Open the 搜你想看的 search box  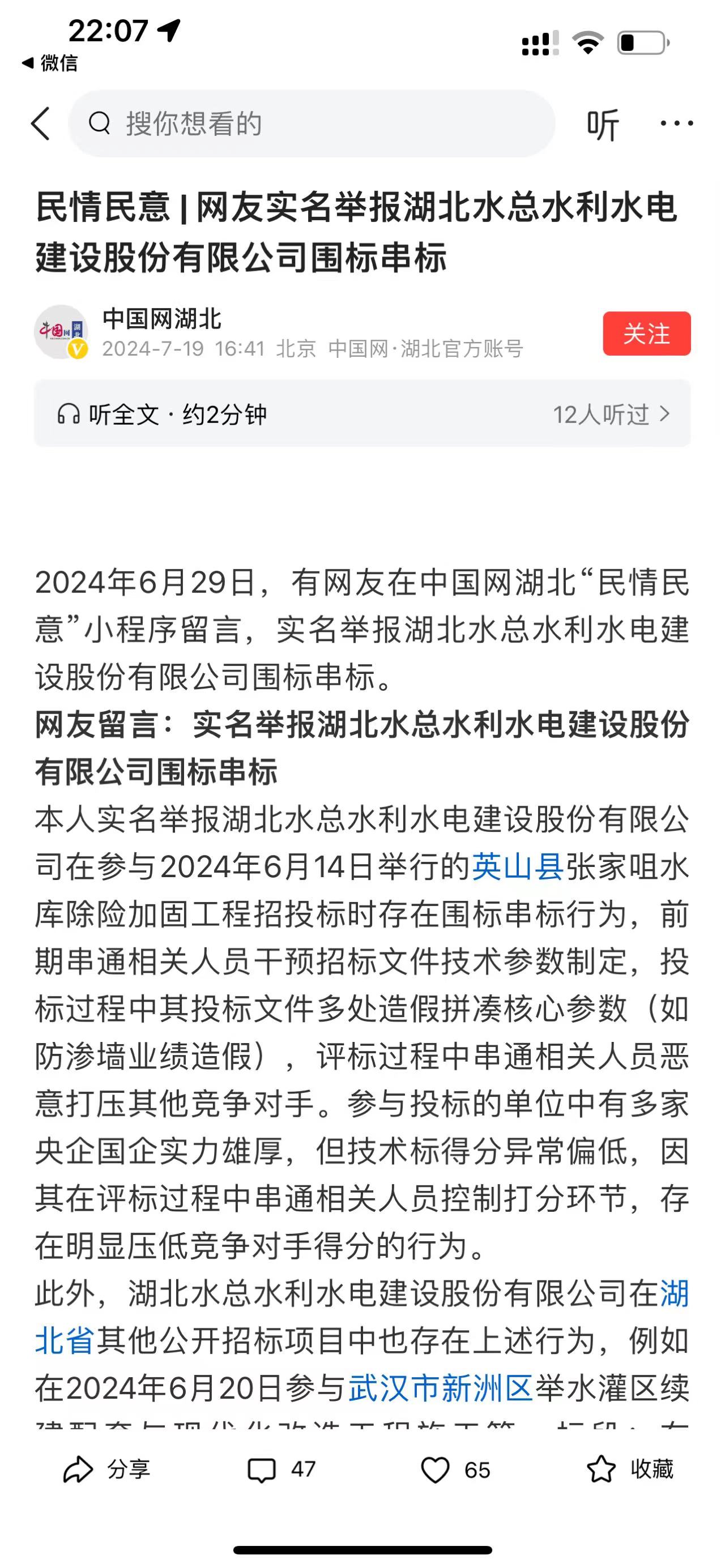click(x=312, y=124)
